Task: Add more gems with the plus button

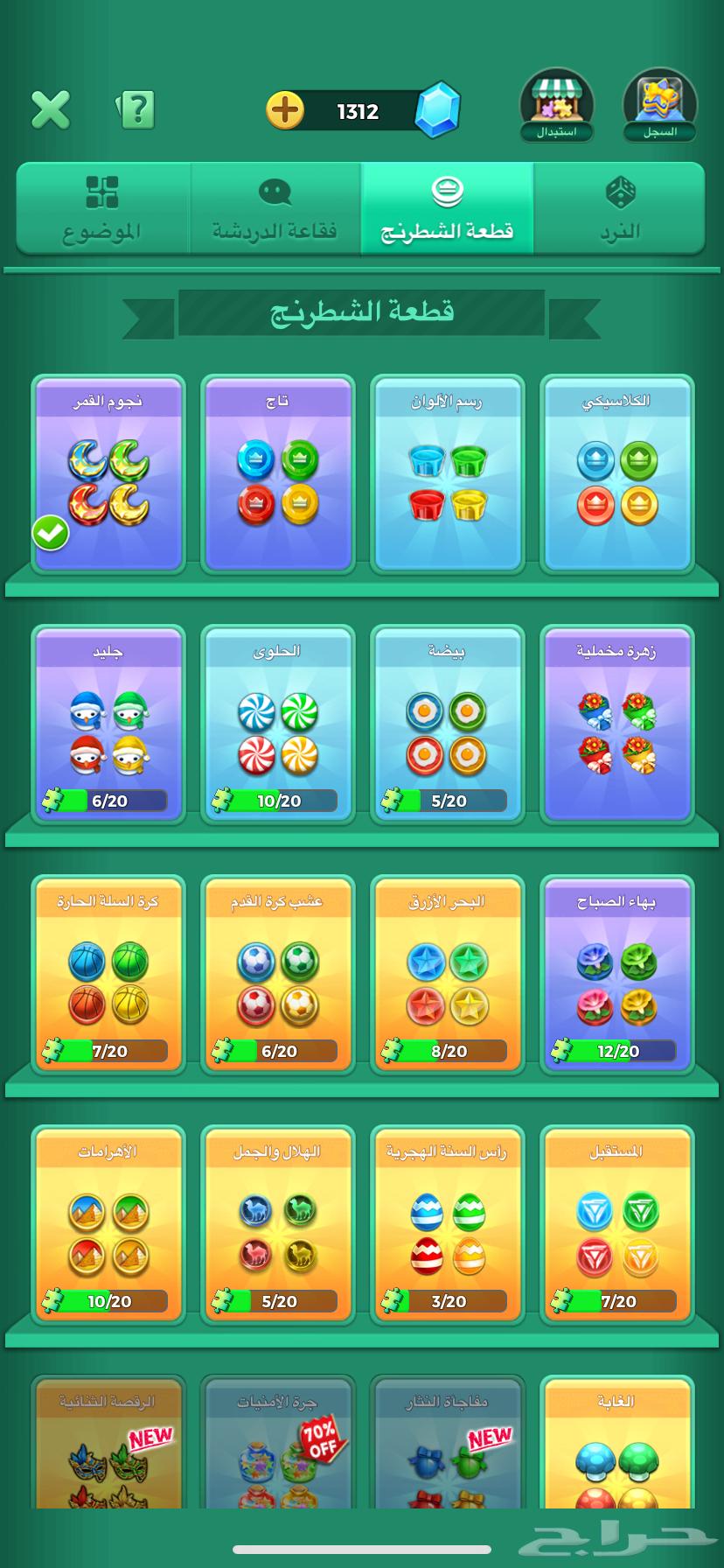Action: click(285, 110)
